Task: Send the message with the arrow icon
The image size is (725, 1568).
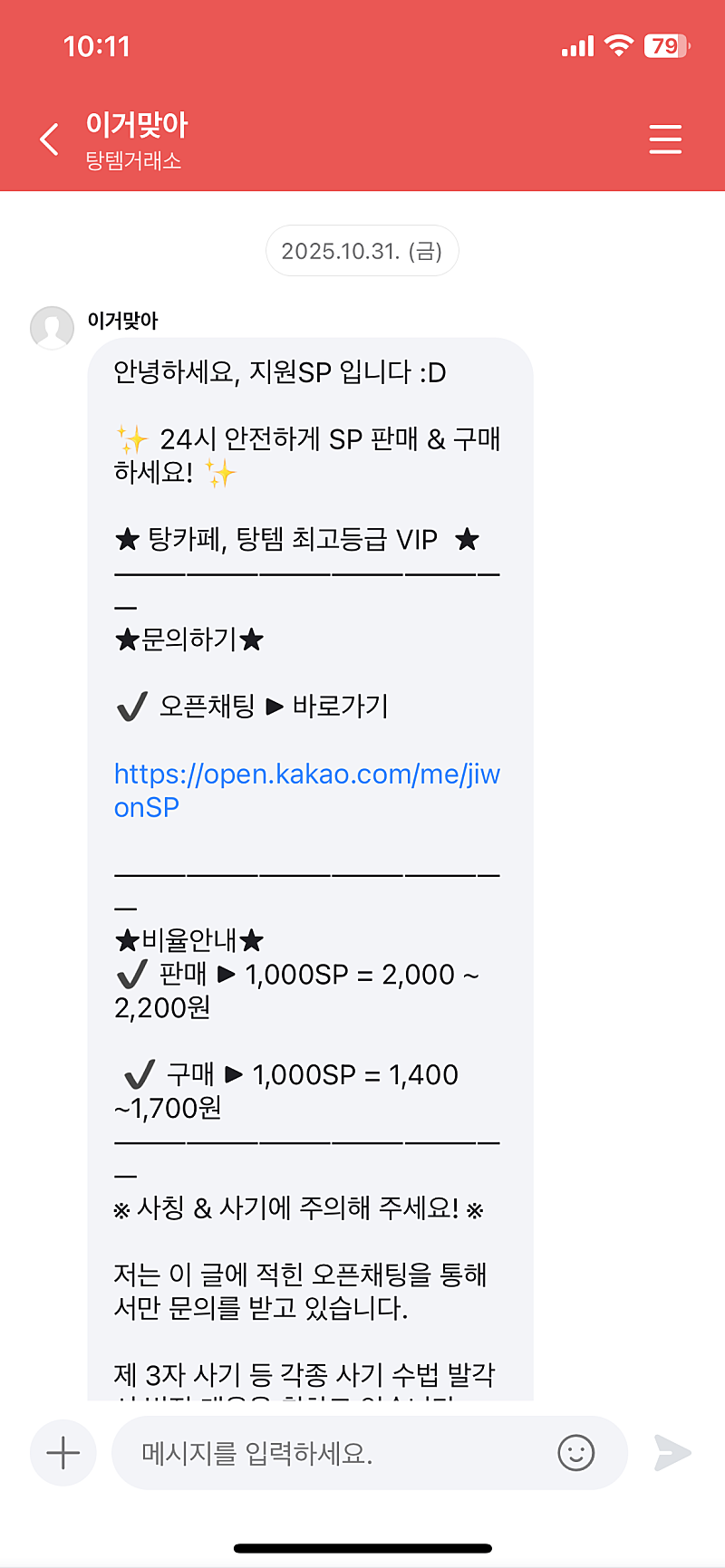Action: point(672,1453)
